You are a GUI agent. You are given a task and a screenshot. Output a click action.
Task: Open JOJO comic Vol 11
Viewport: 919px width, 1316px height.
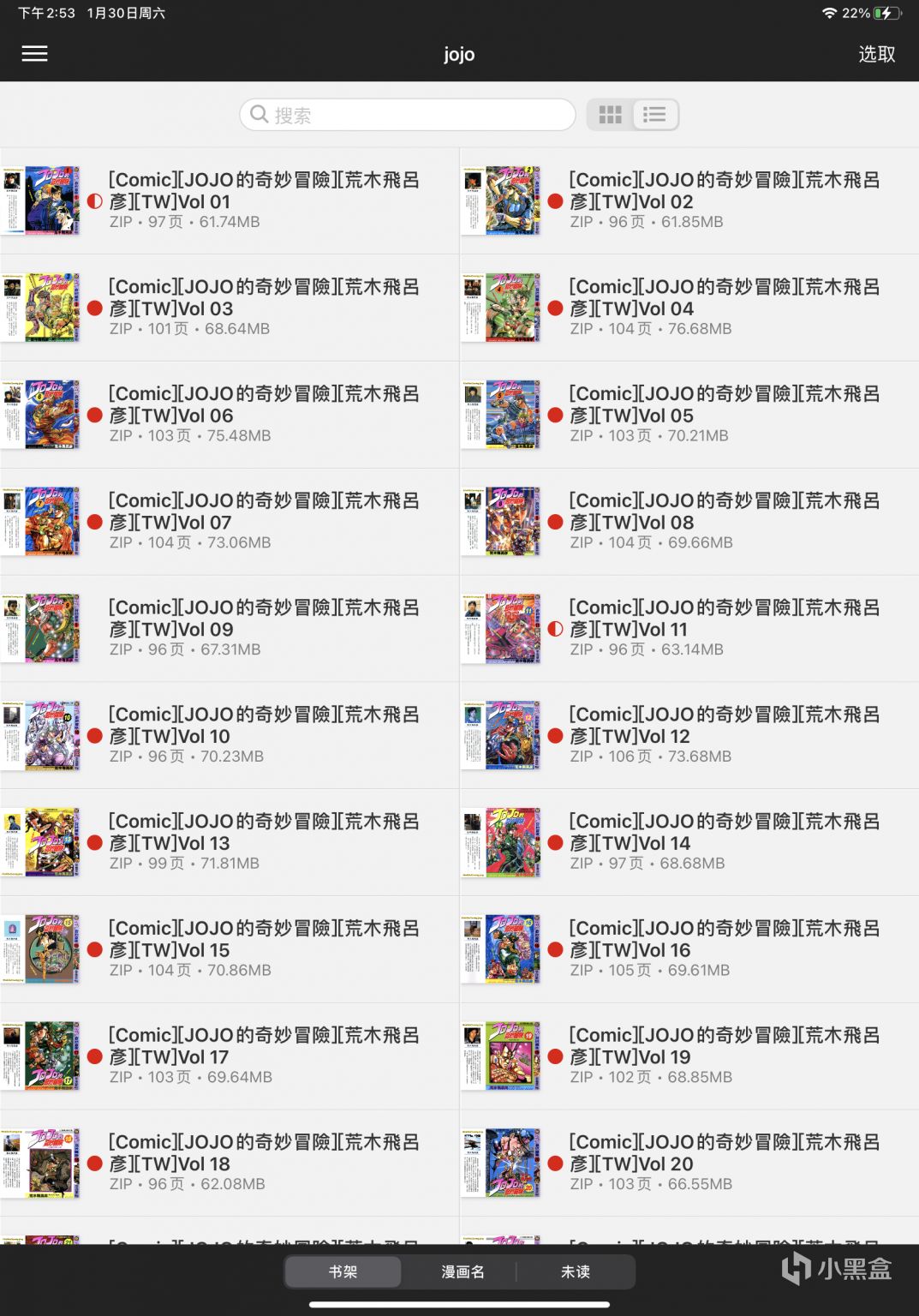point(689,628)
